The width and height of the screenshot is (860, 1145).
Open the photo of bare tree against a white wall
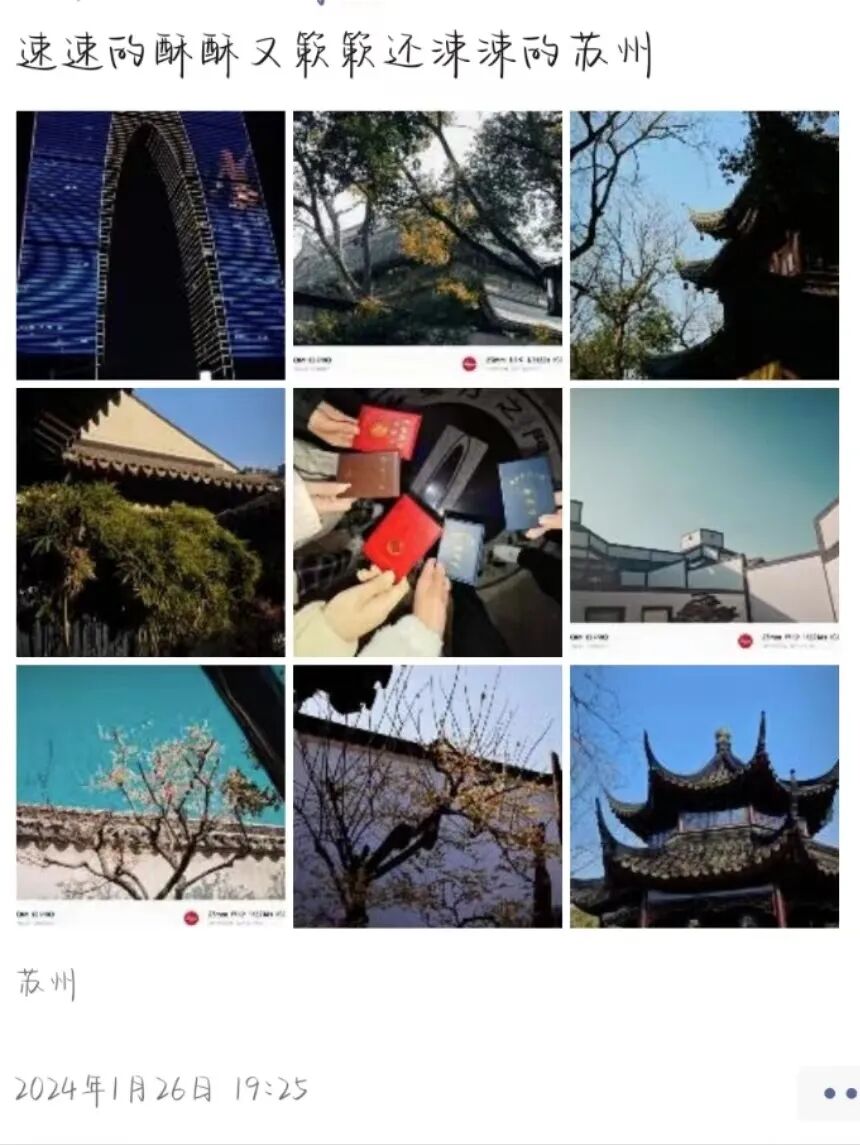pyautogui.click(x=427, y=797)
